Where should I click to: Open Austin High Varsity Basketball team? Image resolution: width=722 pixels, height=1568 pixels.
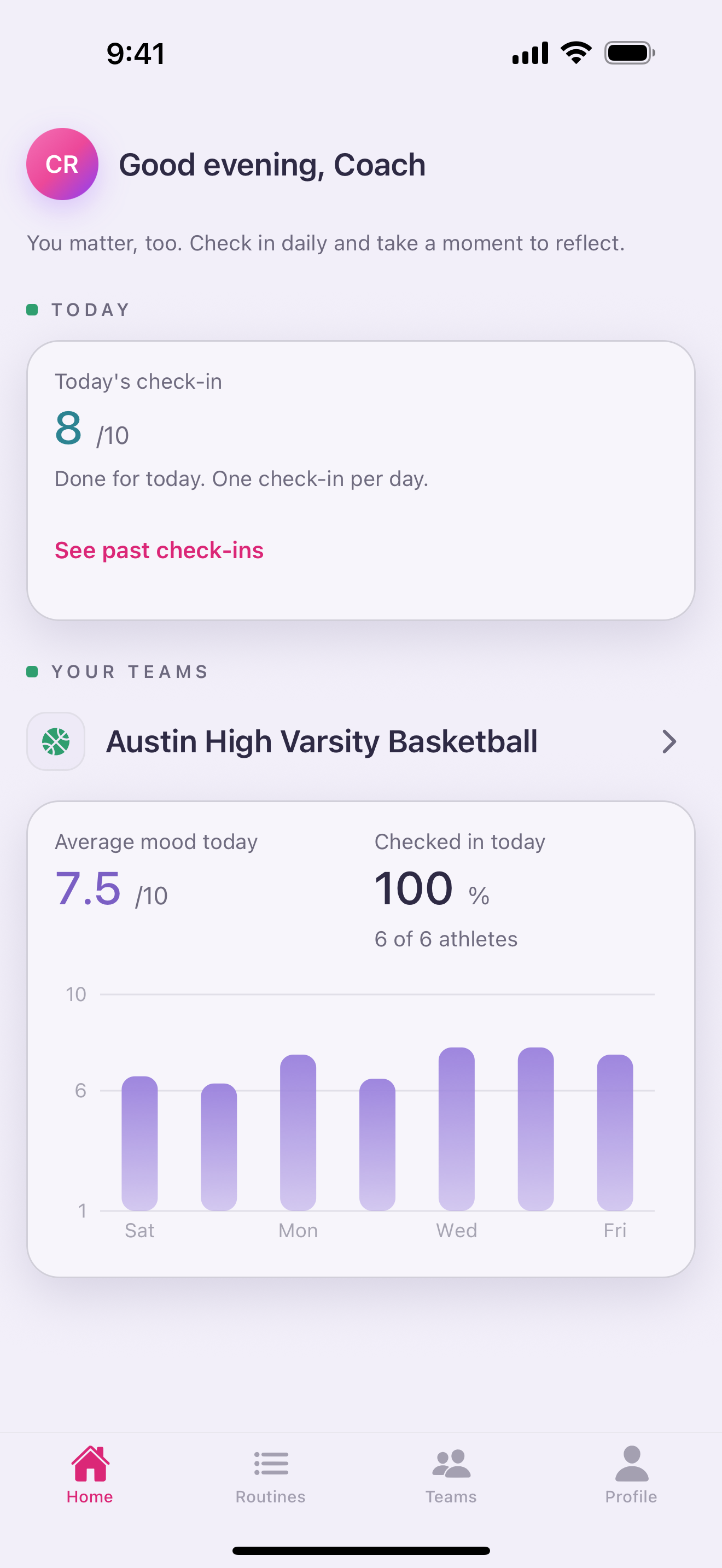pos(360,741)
